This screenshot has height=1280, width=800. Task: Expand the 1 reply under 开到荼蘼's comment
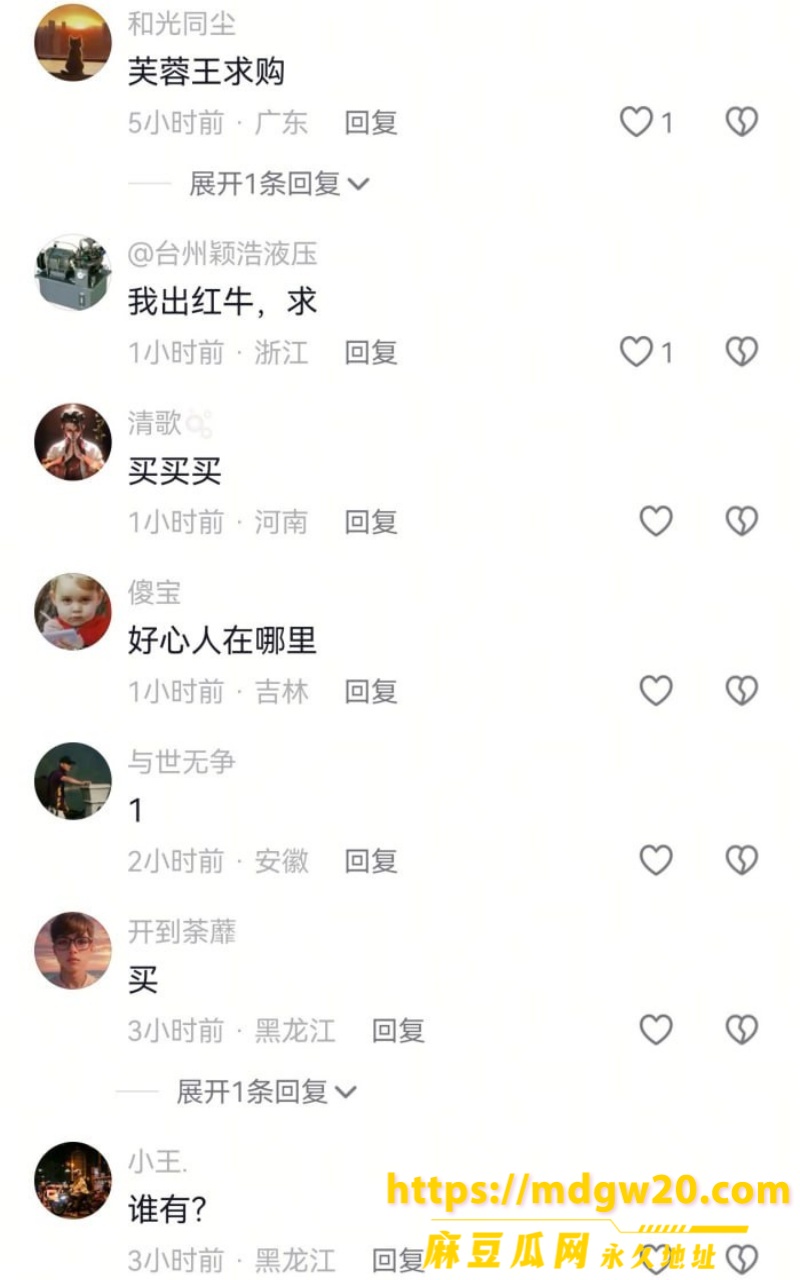266,1092
